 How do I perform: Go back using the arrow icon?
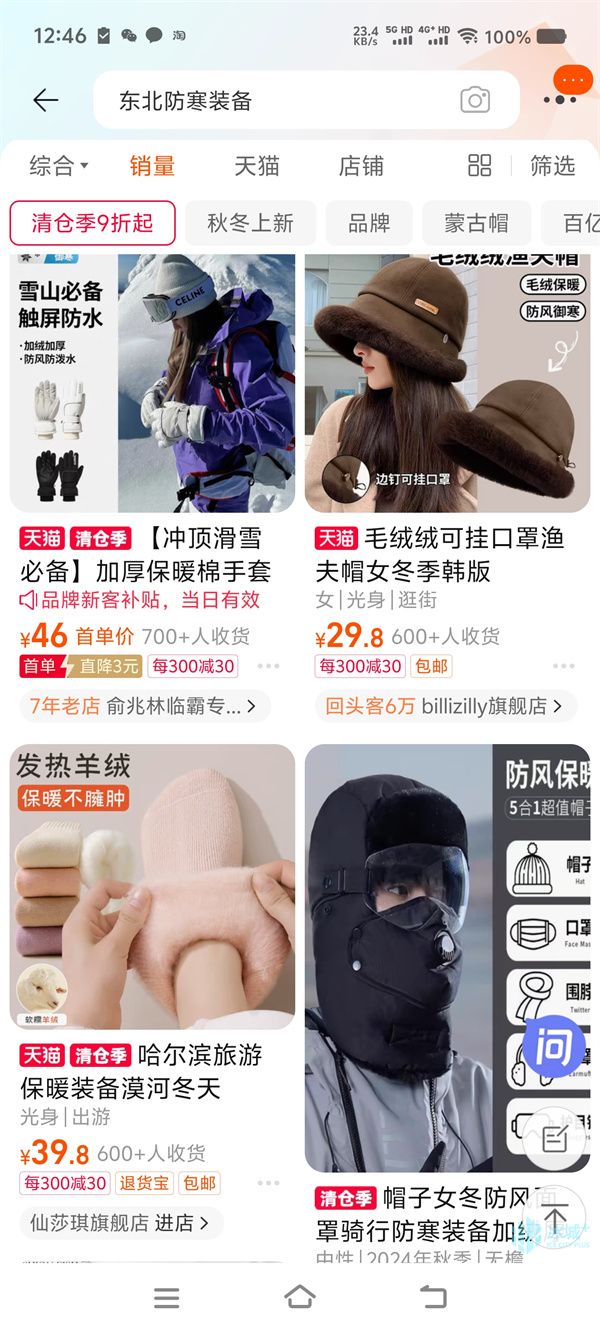46,100
